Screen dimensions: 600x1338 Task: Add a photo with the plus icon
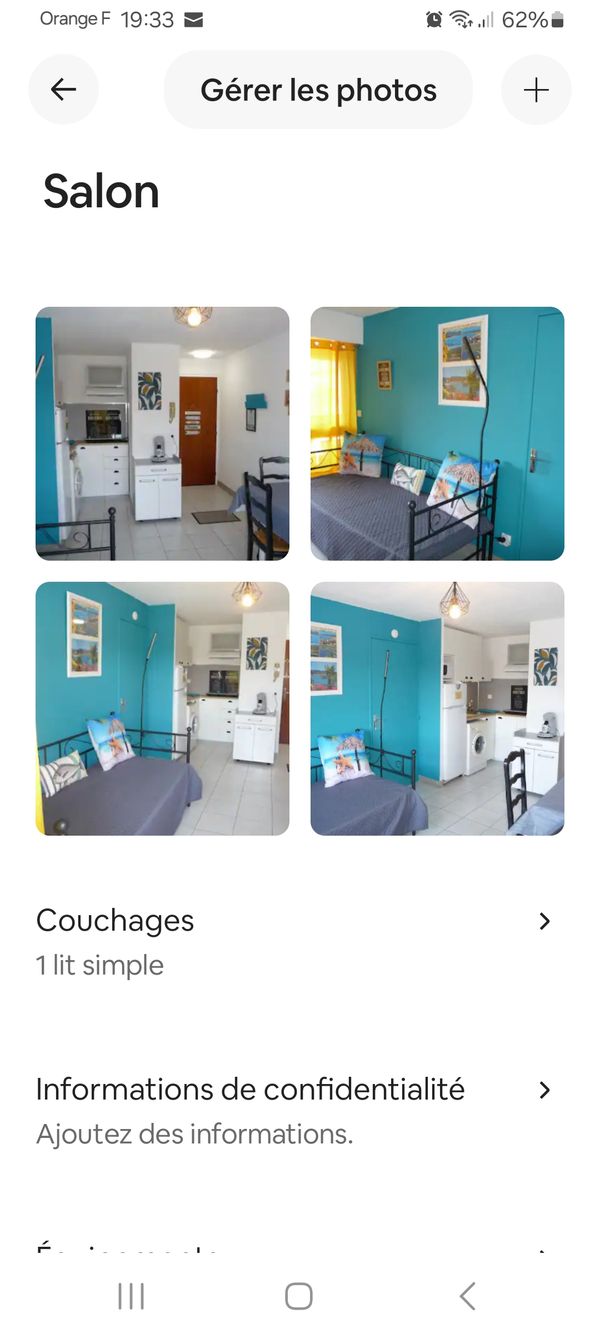point(536,90)
